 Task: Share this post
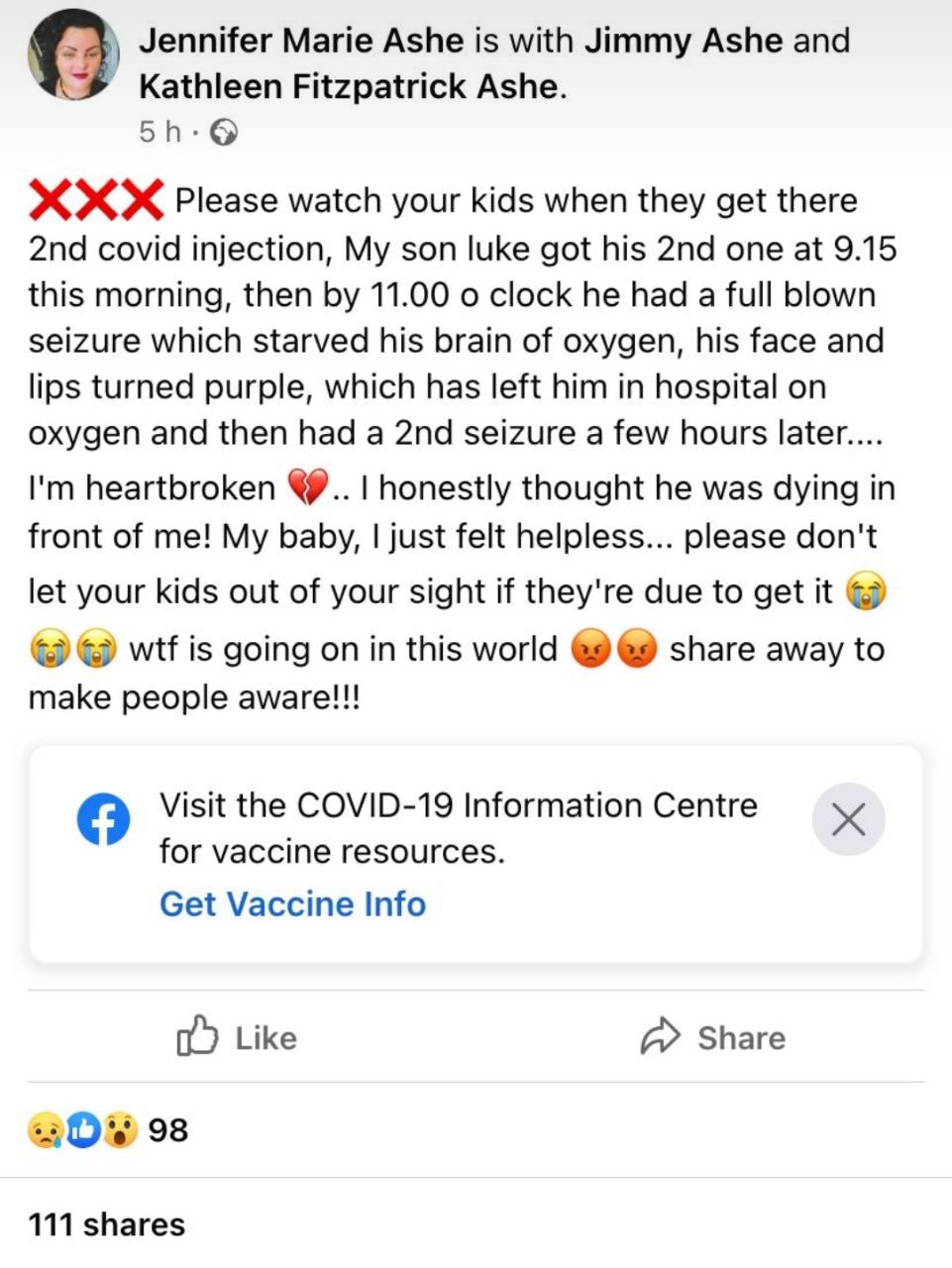coord(713,1037)
